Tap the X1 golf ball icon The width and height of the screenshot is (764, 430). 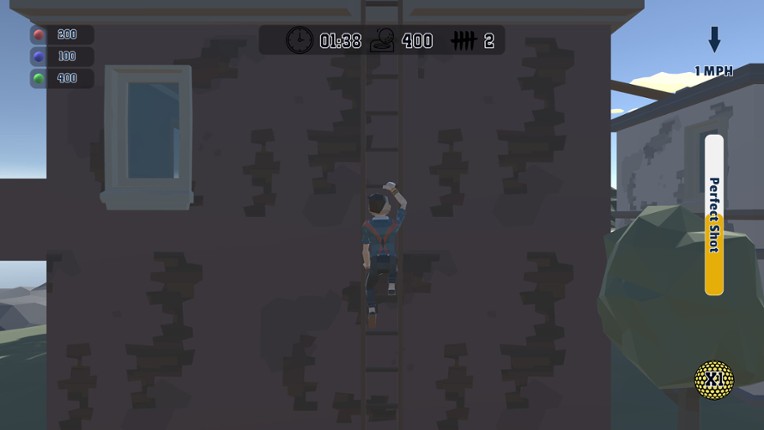click(714, 380)
